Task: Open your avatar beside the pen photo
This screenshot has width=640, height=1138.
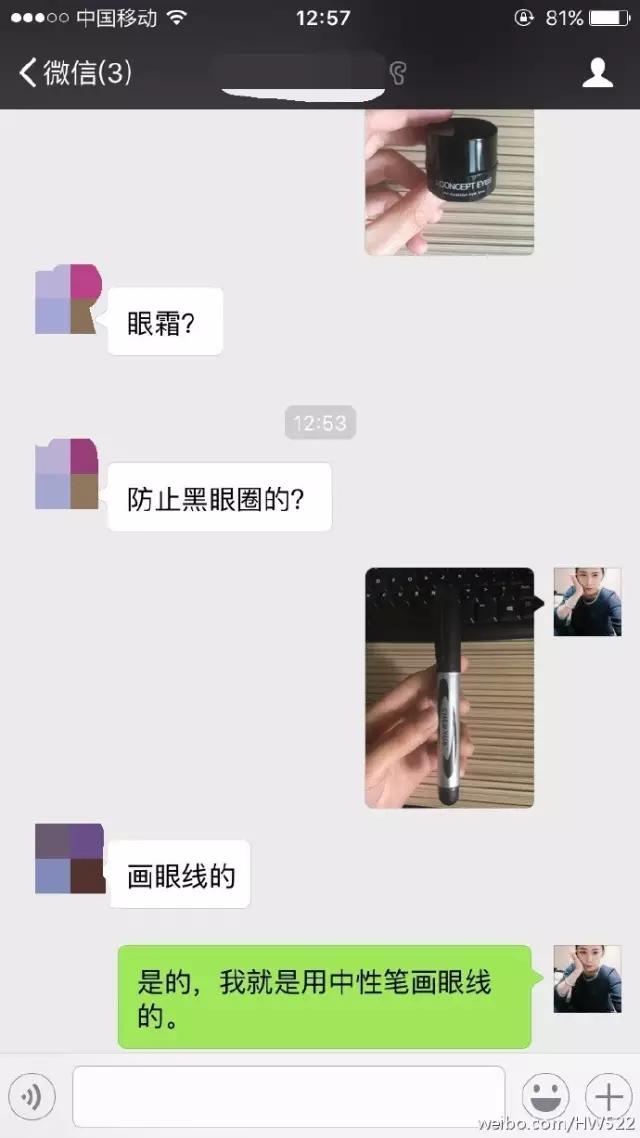Action: pyautogui.click(x=587, y=602)
